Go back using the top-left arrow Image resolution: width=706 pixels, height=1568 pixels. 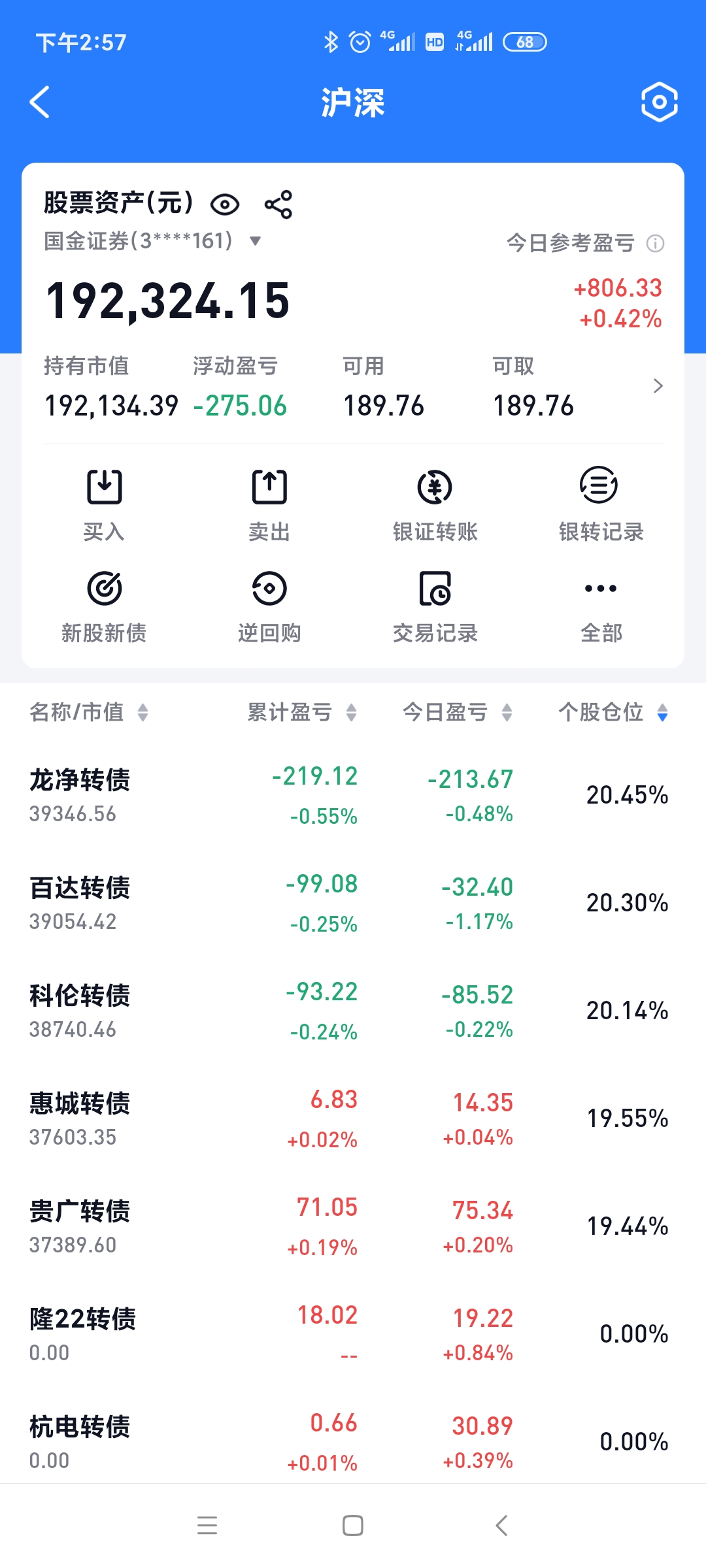pyautogui.click(x=41, y=103)
